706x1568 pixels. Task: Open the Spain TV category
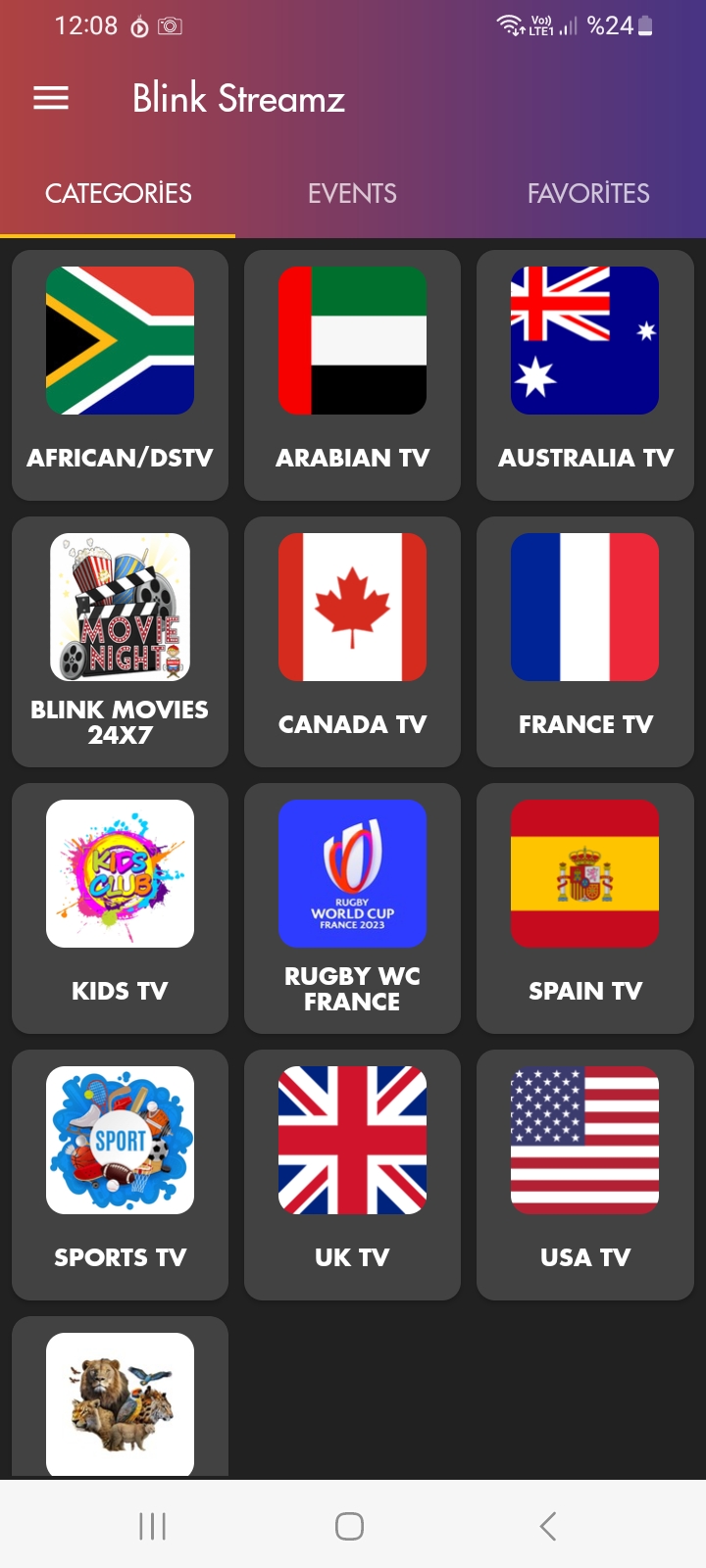pos(585,908)
